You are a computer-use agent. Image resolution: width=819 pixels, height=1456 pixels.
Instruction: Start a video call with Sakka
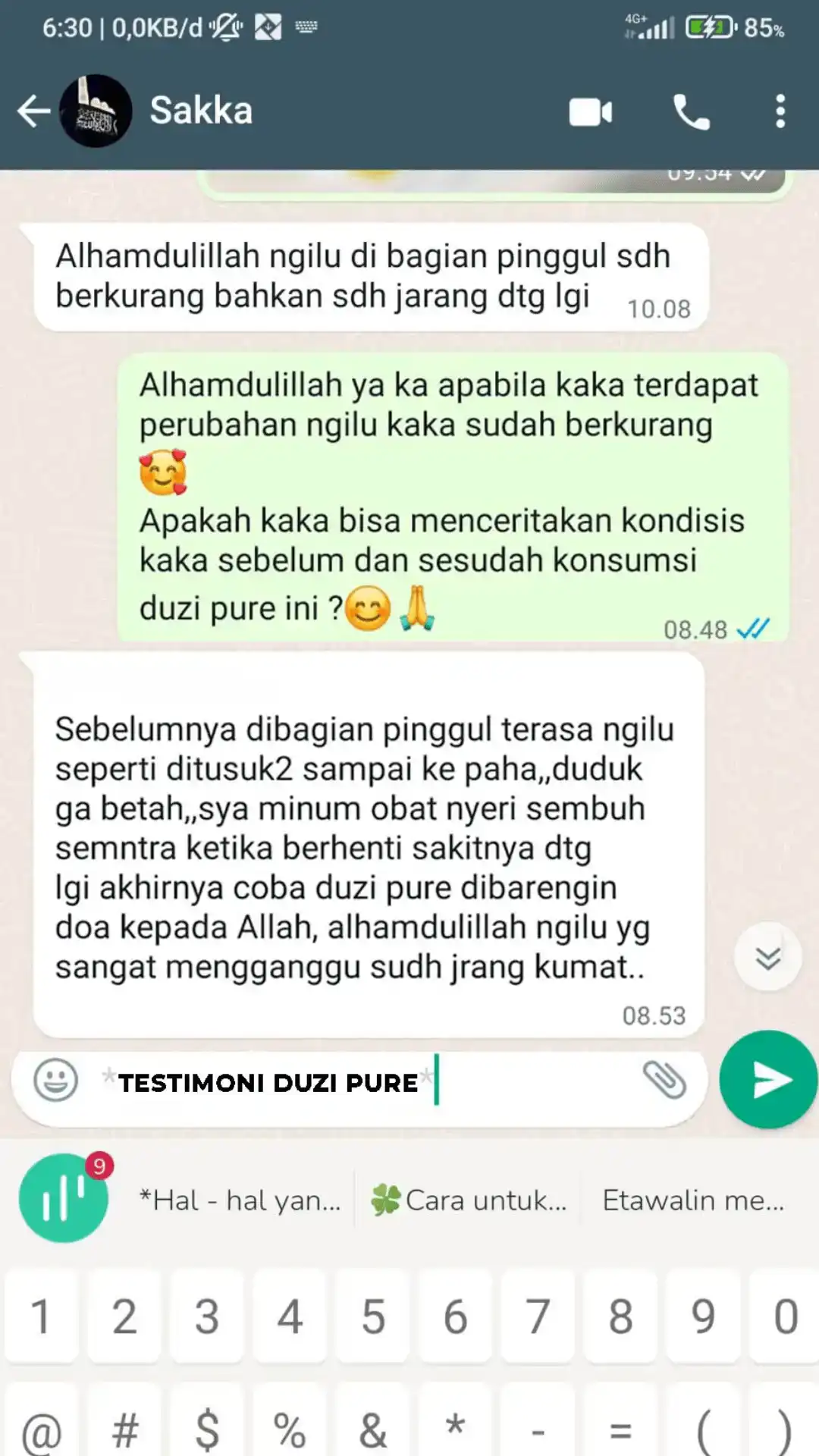pyautogui.click(x=591, y=112)
